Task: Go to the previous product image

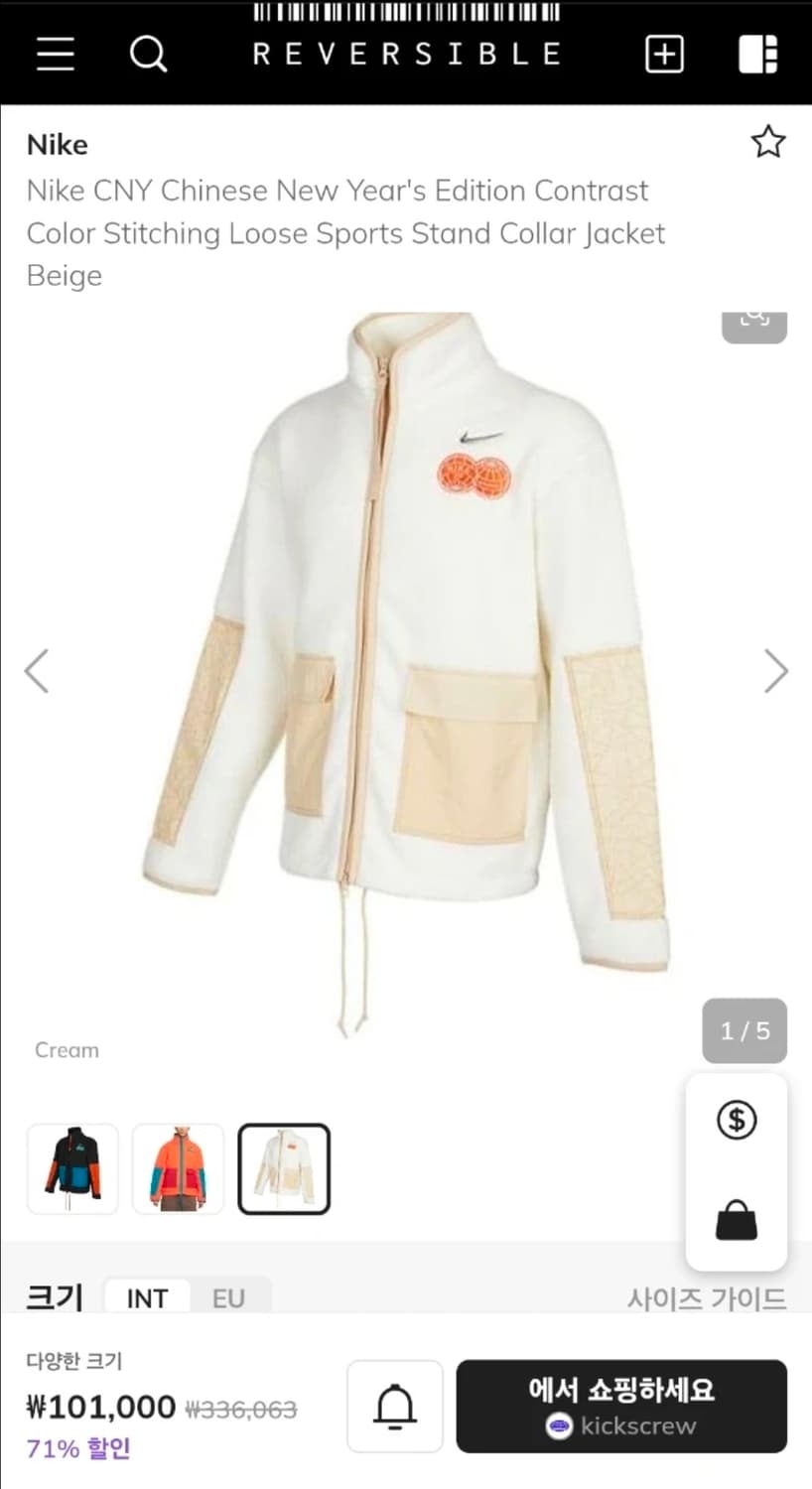Action: (37, 671)
